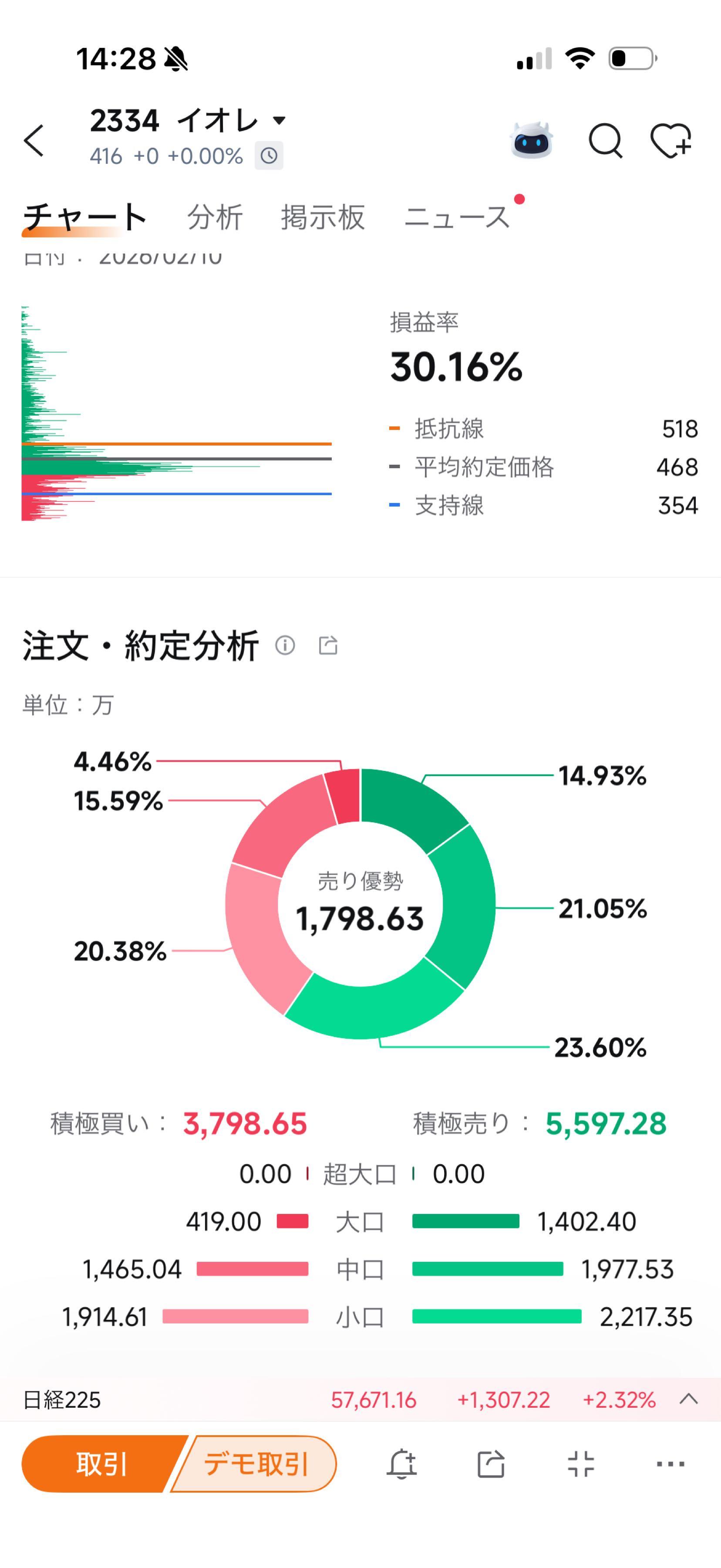Switch to the 掲示板 tab

point(323,217)
